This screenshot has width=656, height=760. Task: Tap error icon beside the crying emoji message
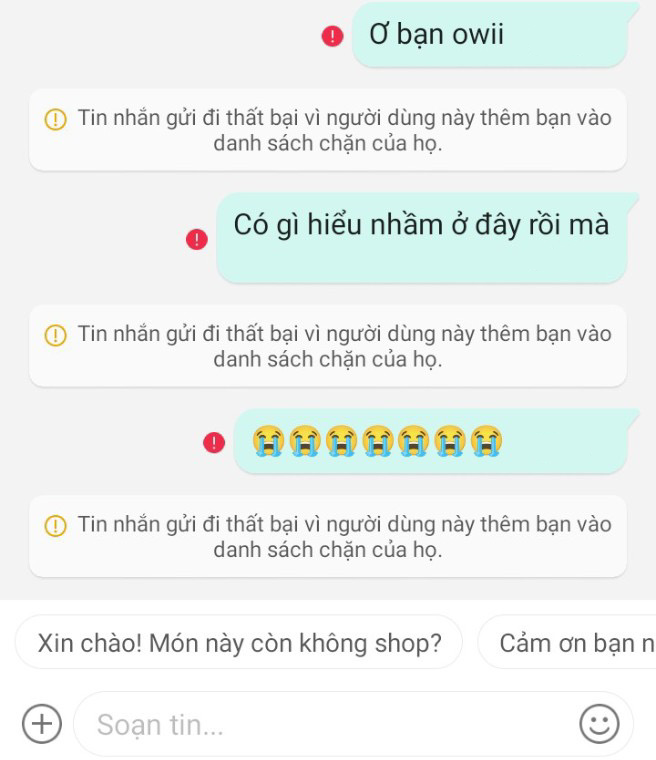pyautogui.click(x=214, y=442)
